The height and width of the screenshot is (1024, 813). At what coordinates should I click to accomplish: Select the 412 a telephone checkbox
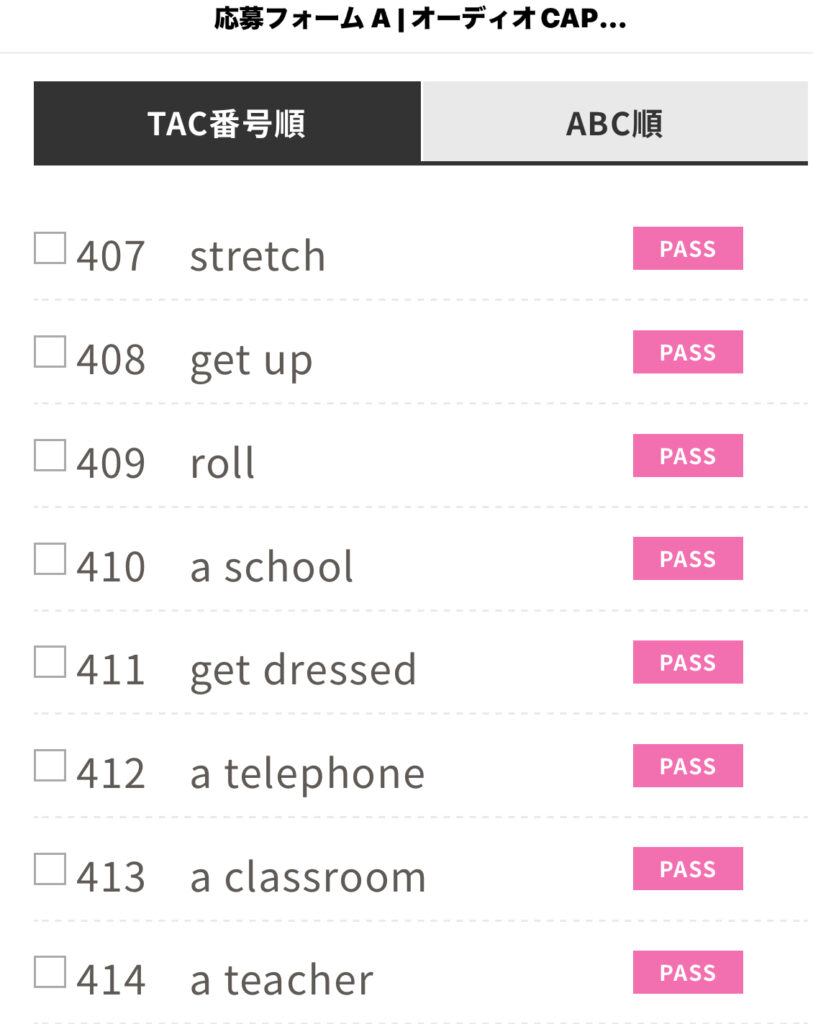tap(50, 766)
